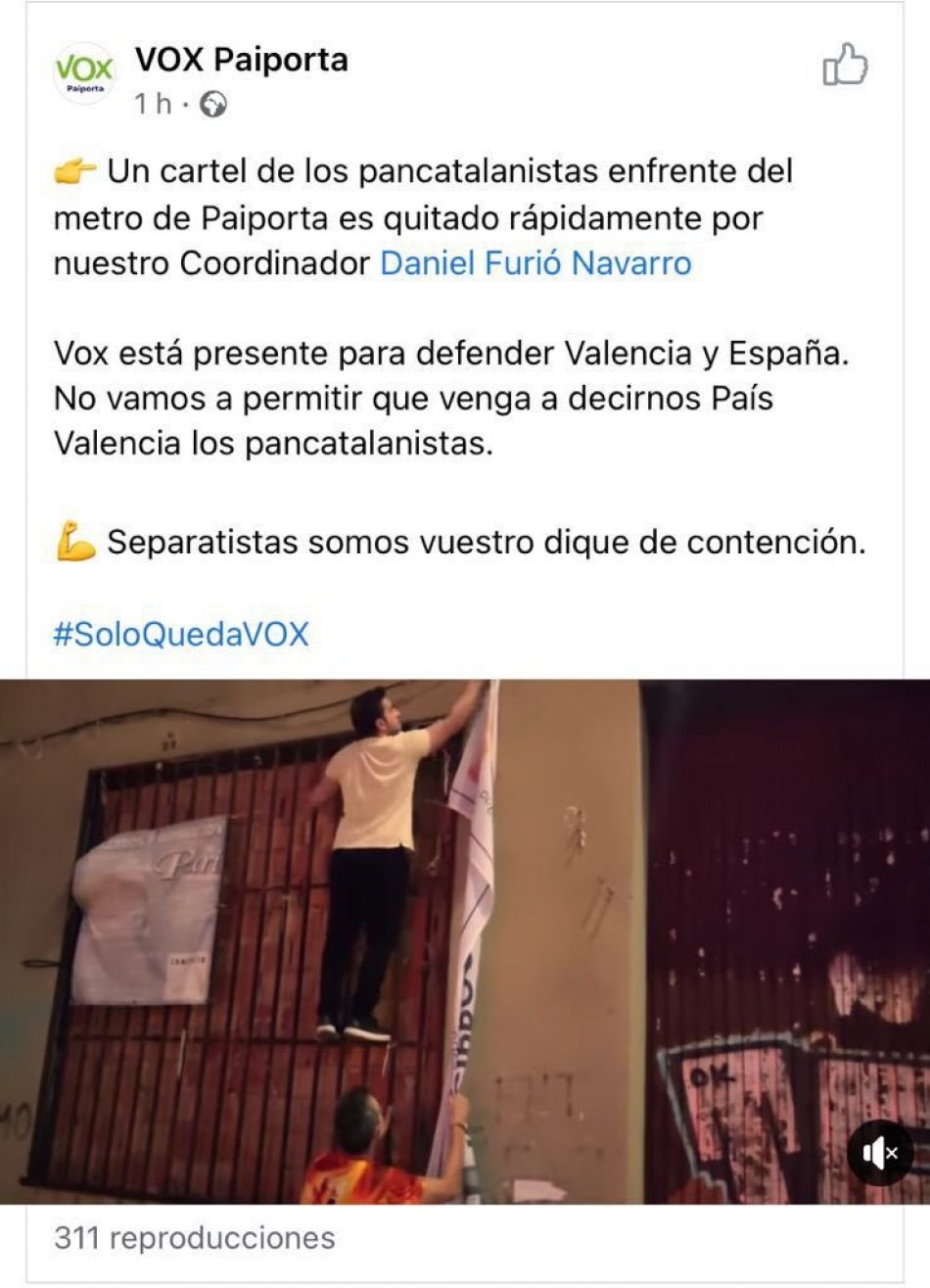Open the video of the banner removal

(x=465, y=940)
